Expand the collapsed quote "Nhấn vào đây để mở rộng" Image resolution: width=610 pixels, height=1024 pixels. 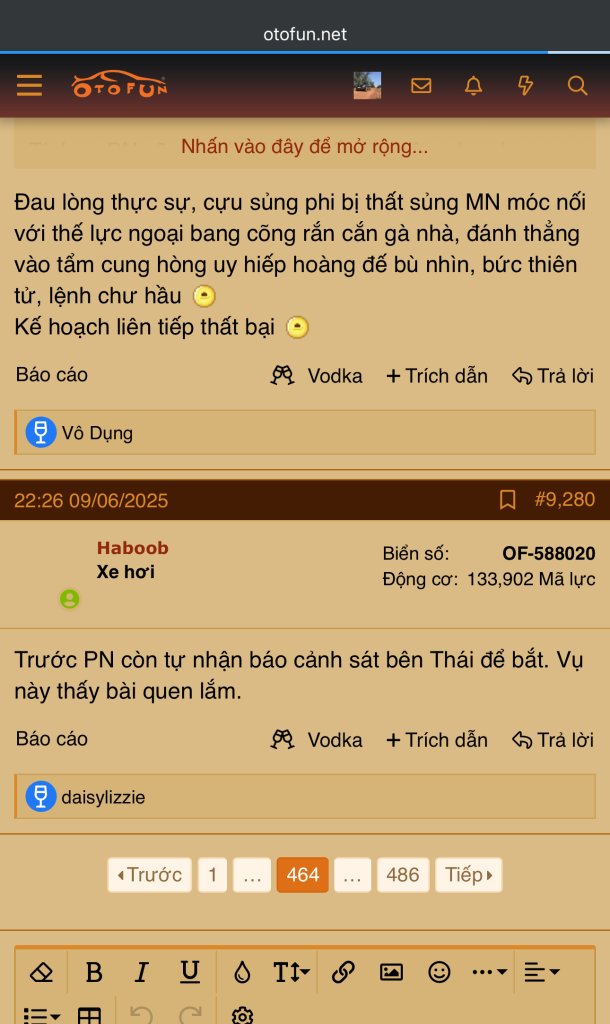click(x=304, y=146)
